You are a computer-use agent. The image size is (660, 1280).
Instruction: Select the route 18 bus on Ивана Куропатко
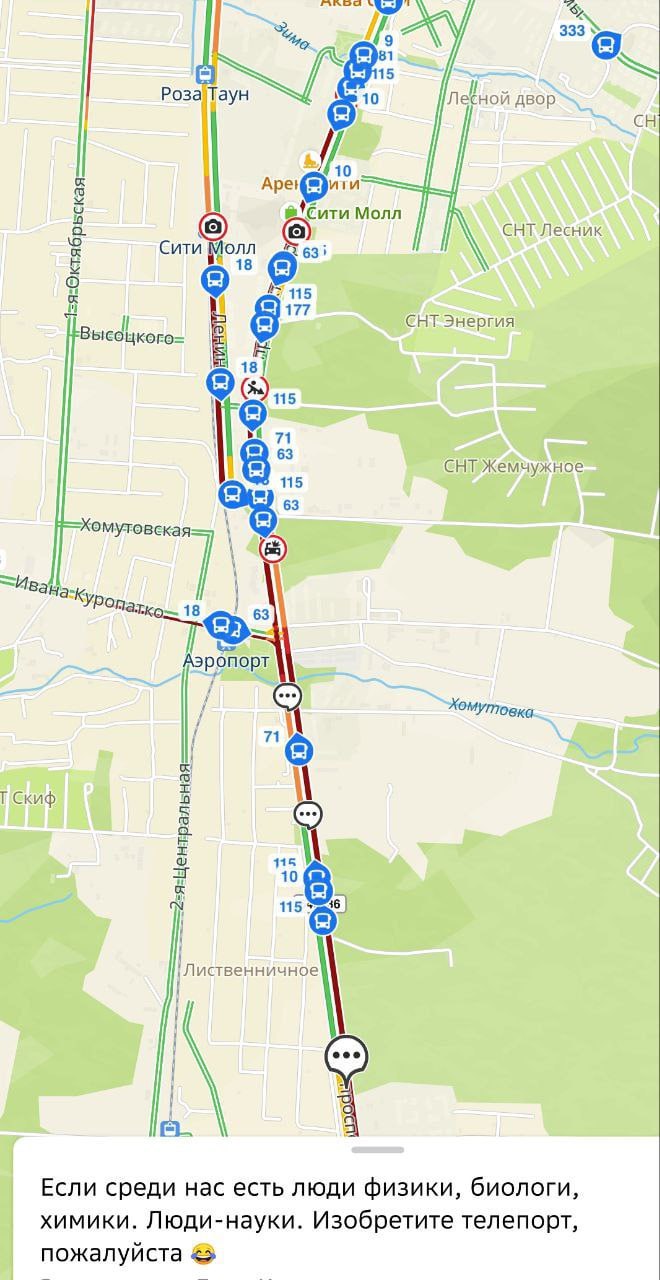pos(220,627)
